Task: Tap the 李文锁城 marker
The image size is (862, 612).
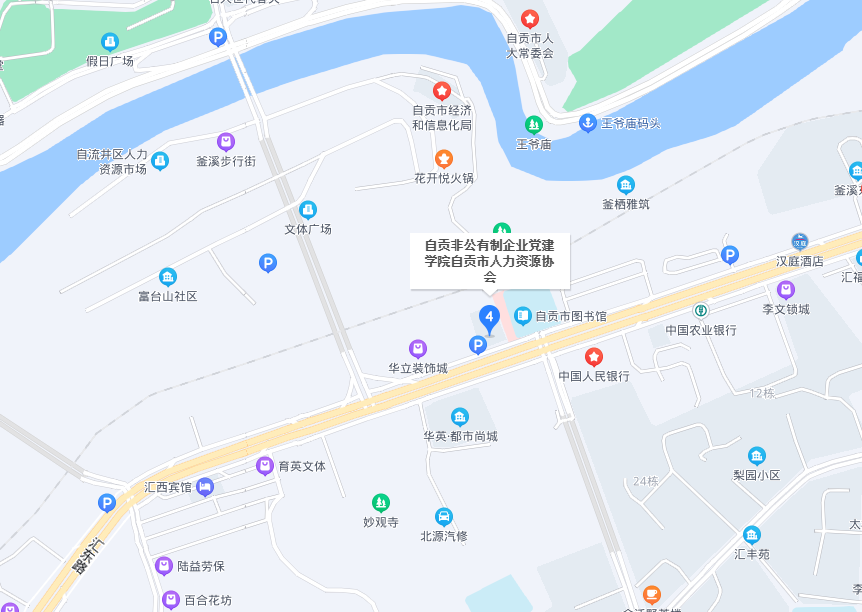Action: pos(786,290)
